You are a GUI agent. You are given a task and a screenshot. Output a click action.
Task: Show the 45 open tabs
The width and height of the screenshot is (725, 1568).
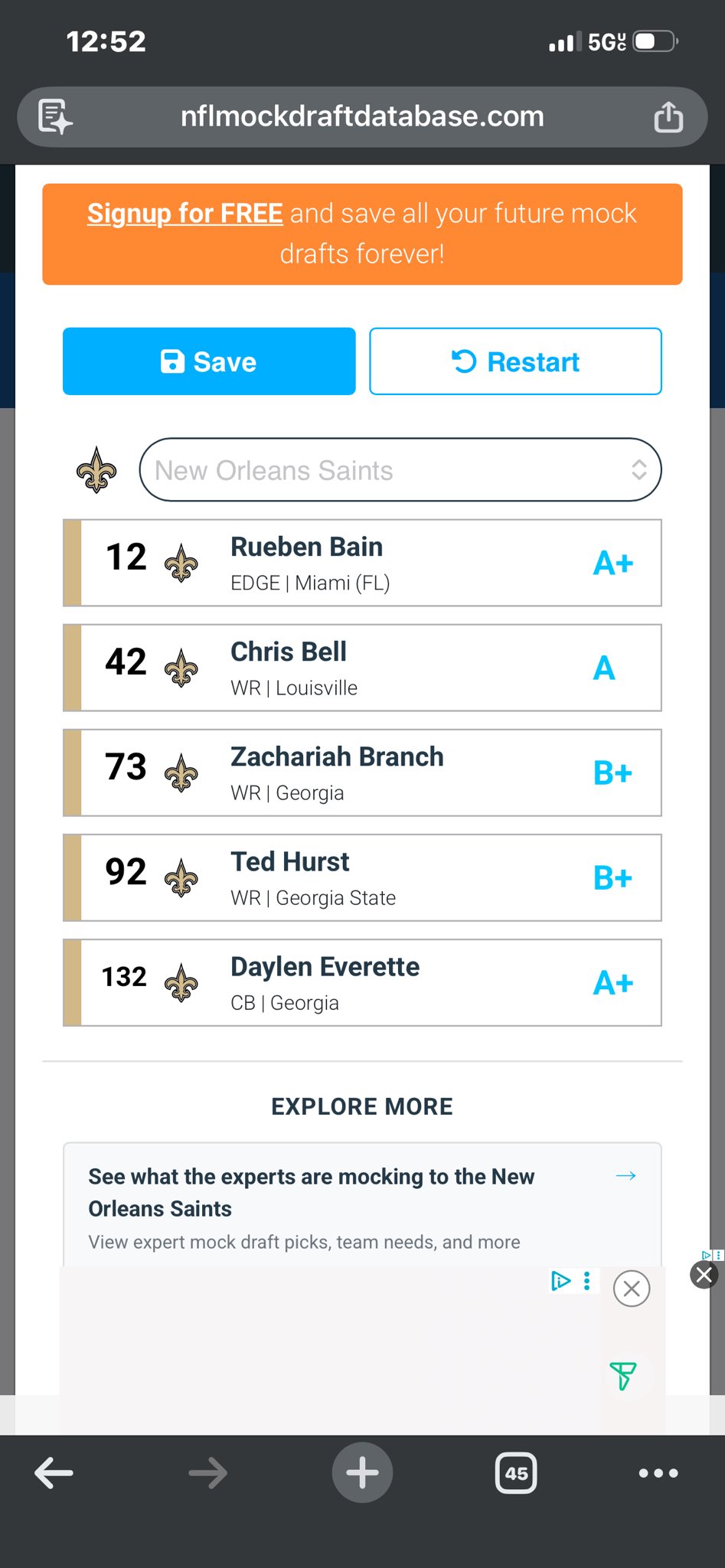(516, 1473)
